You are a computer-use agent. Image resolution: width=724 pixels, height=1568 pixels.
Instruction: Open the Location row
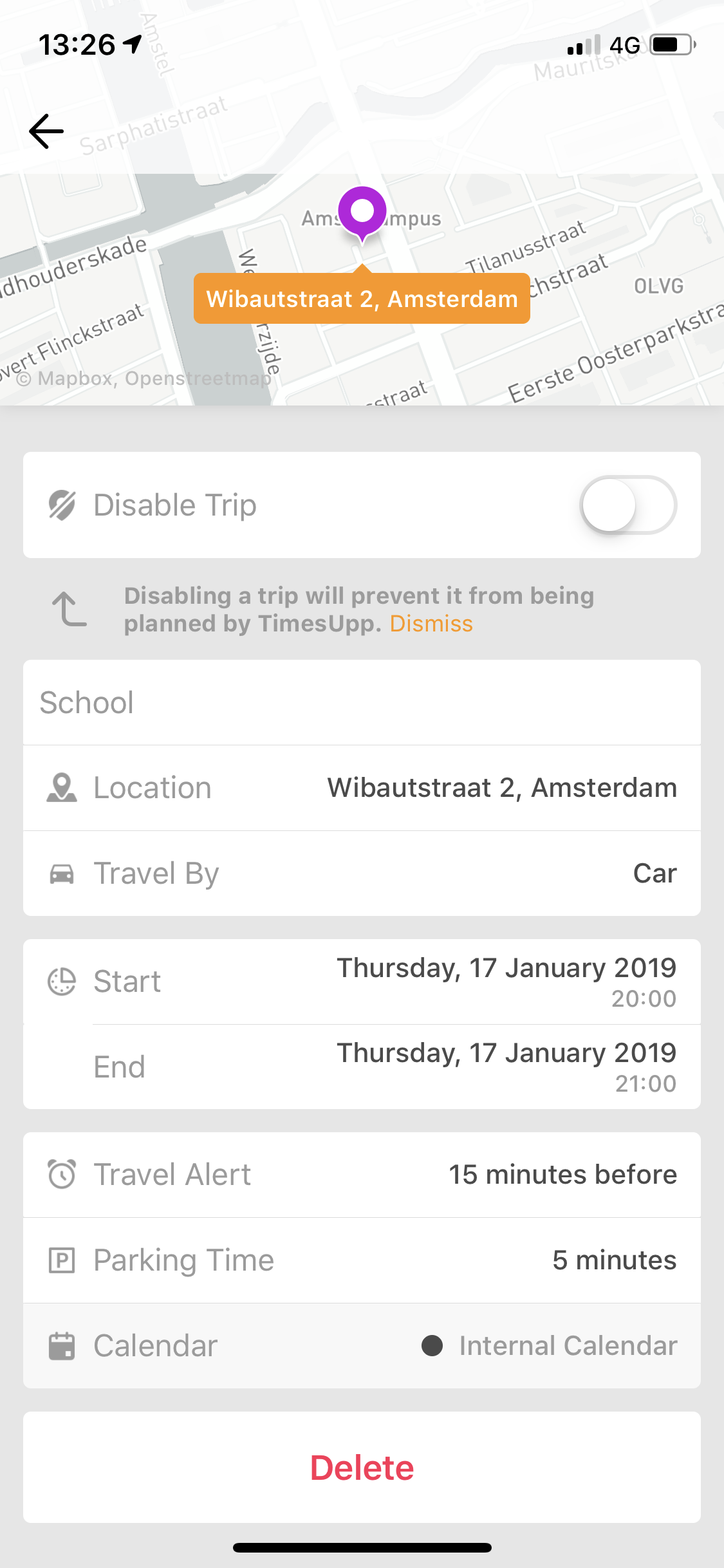[x=362, y=788]
